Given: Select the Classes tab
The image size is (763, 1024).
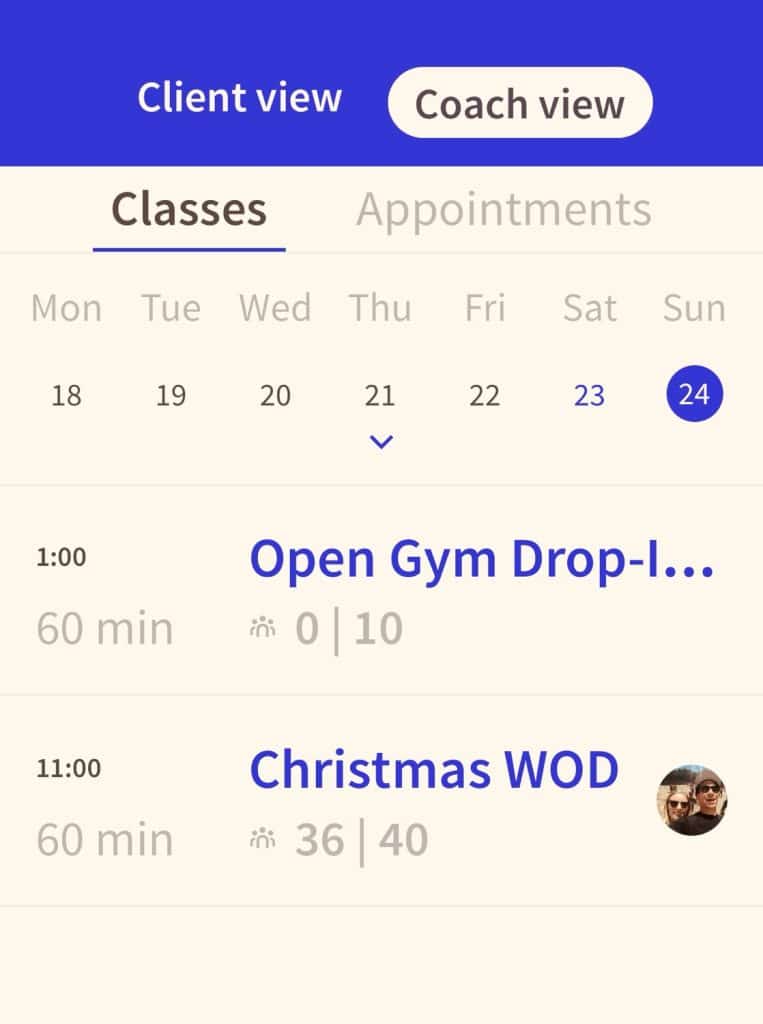Looking at the screenshot, I should tap(189, 210).
